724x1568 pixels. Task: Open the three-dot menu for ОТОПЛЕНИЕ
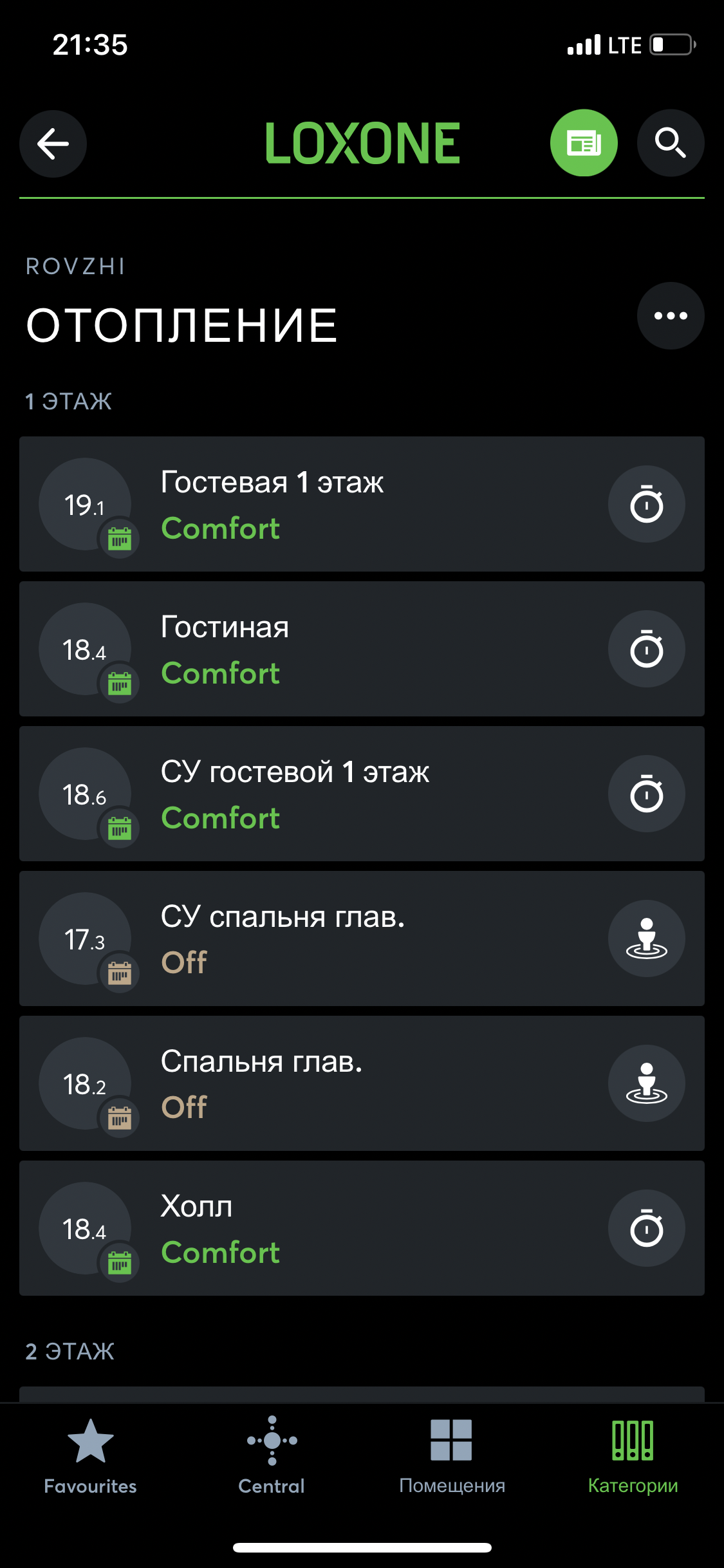pos(671,315)
